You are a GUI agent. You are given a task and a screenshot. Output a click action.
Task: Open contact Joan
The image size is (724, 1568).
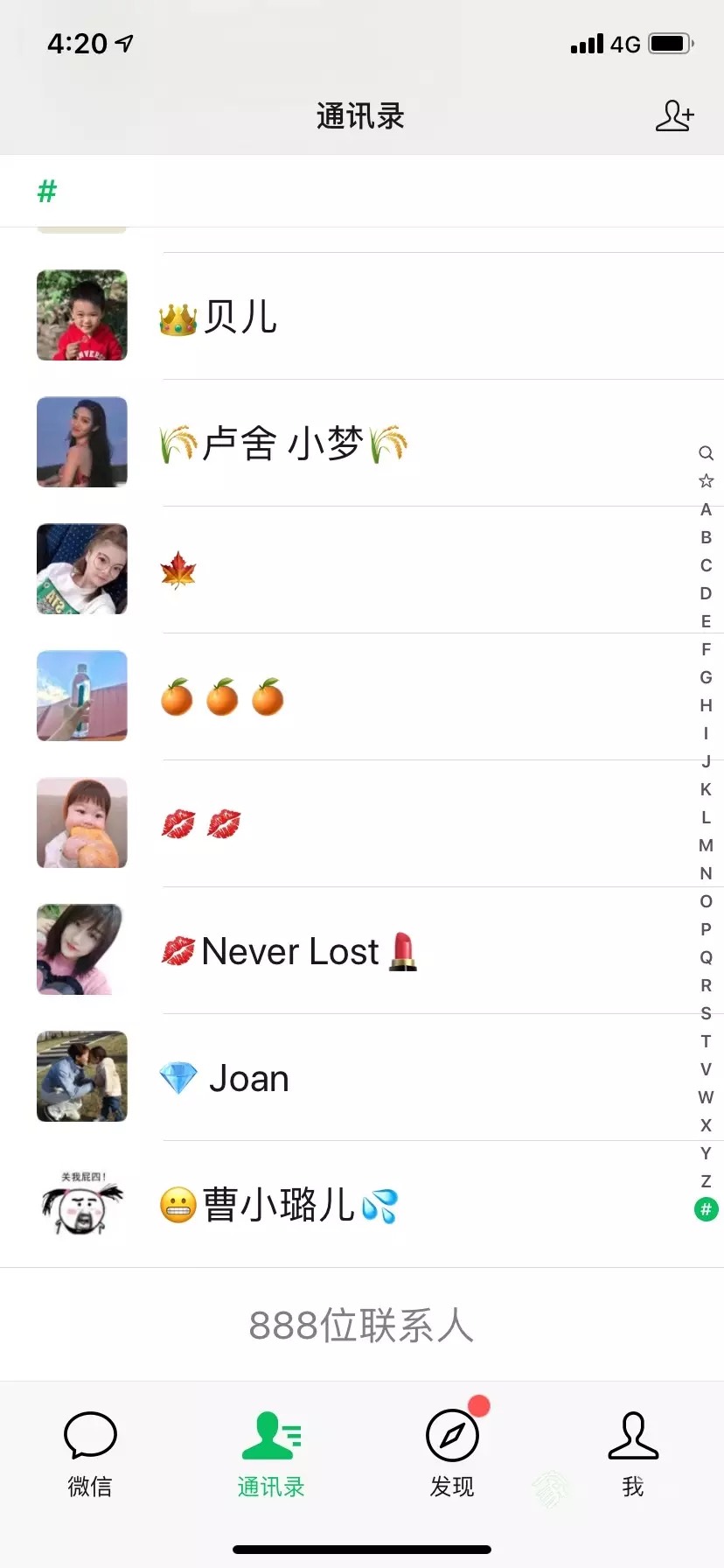tap(362, 1077)
